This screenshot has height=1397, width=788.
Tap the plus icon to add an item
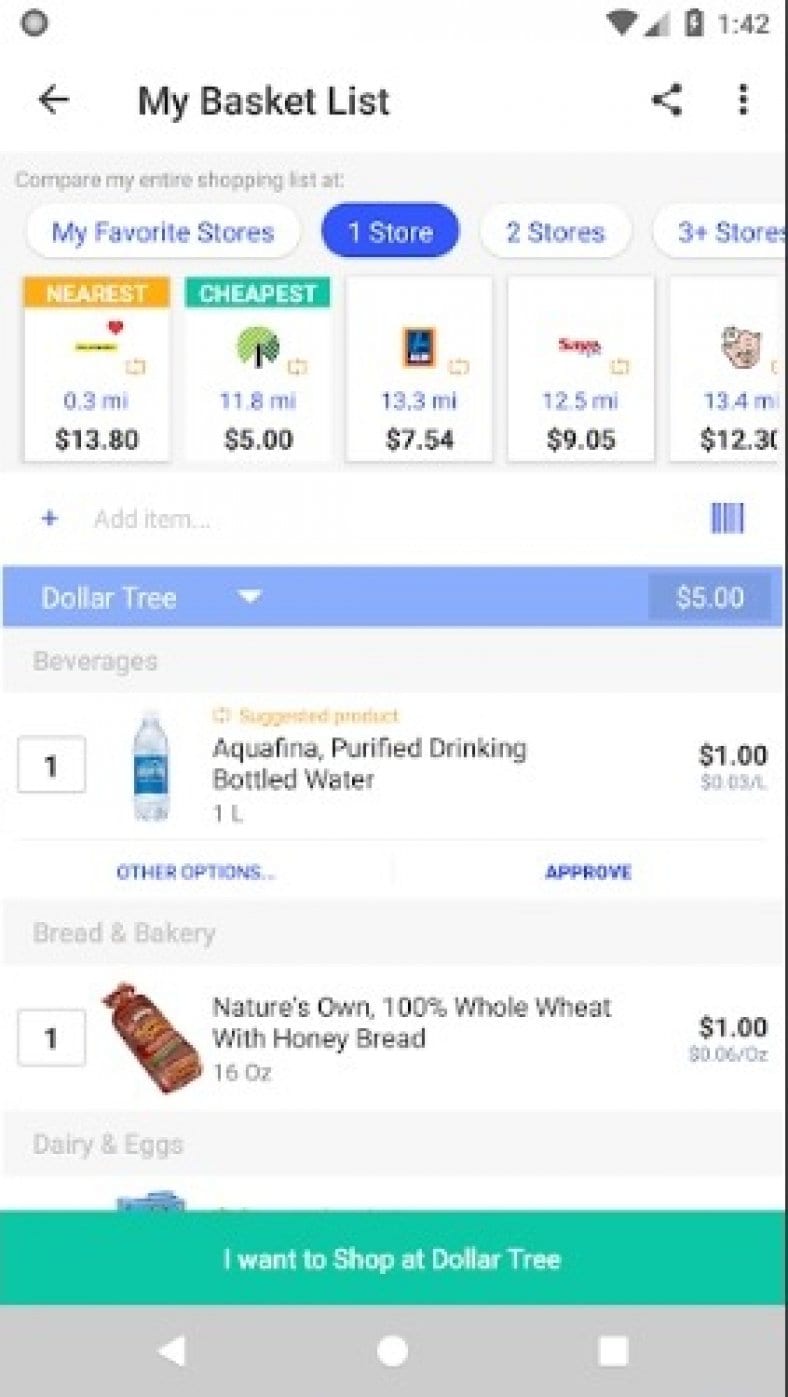[49, 518]
